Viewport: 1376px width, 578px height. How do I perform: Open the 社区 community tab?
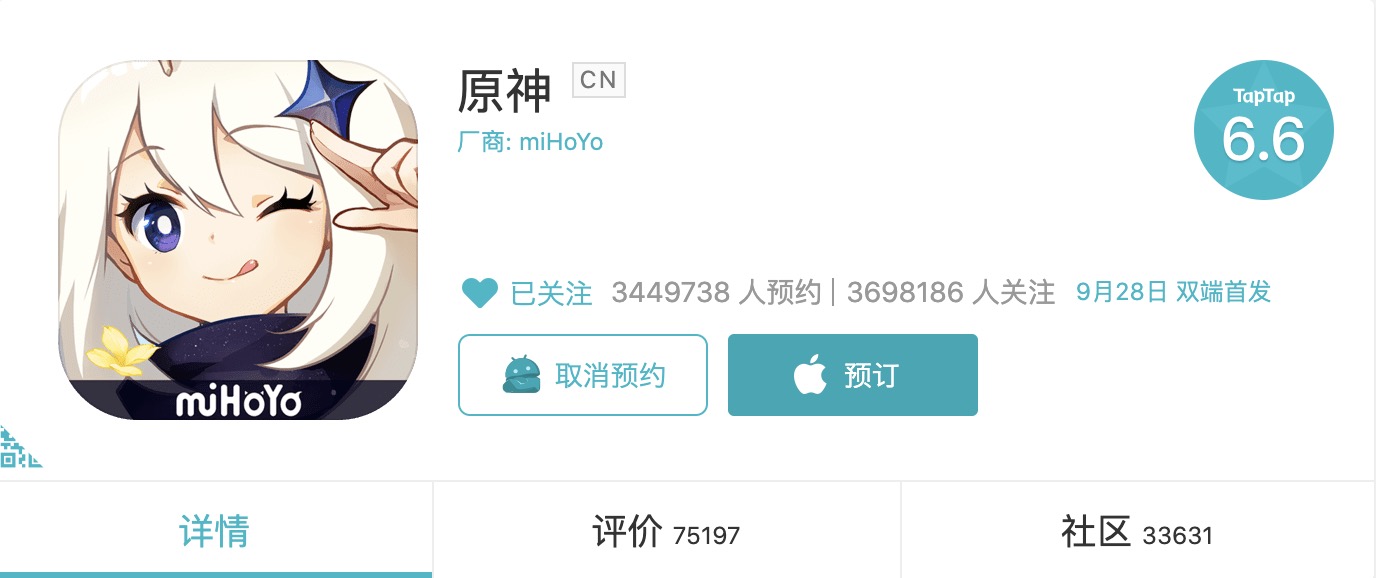[1136, 532]
